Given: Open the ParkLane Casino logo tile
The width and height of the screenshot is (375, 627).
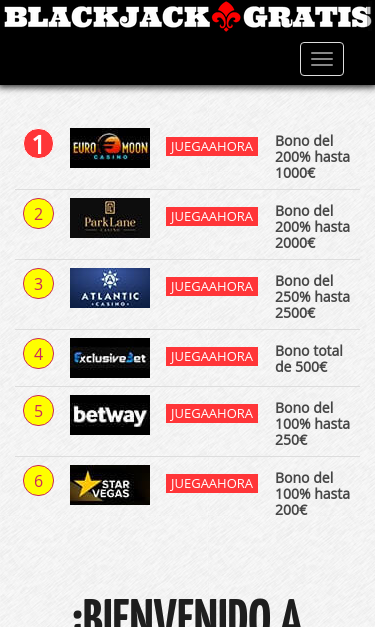Looking at the screenshot, I should [x=110, y=218].
